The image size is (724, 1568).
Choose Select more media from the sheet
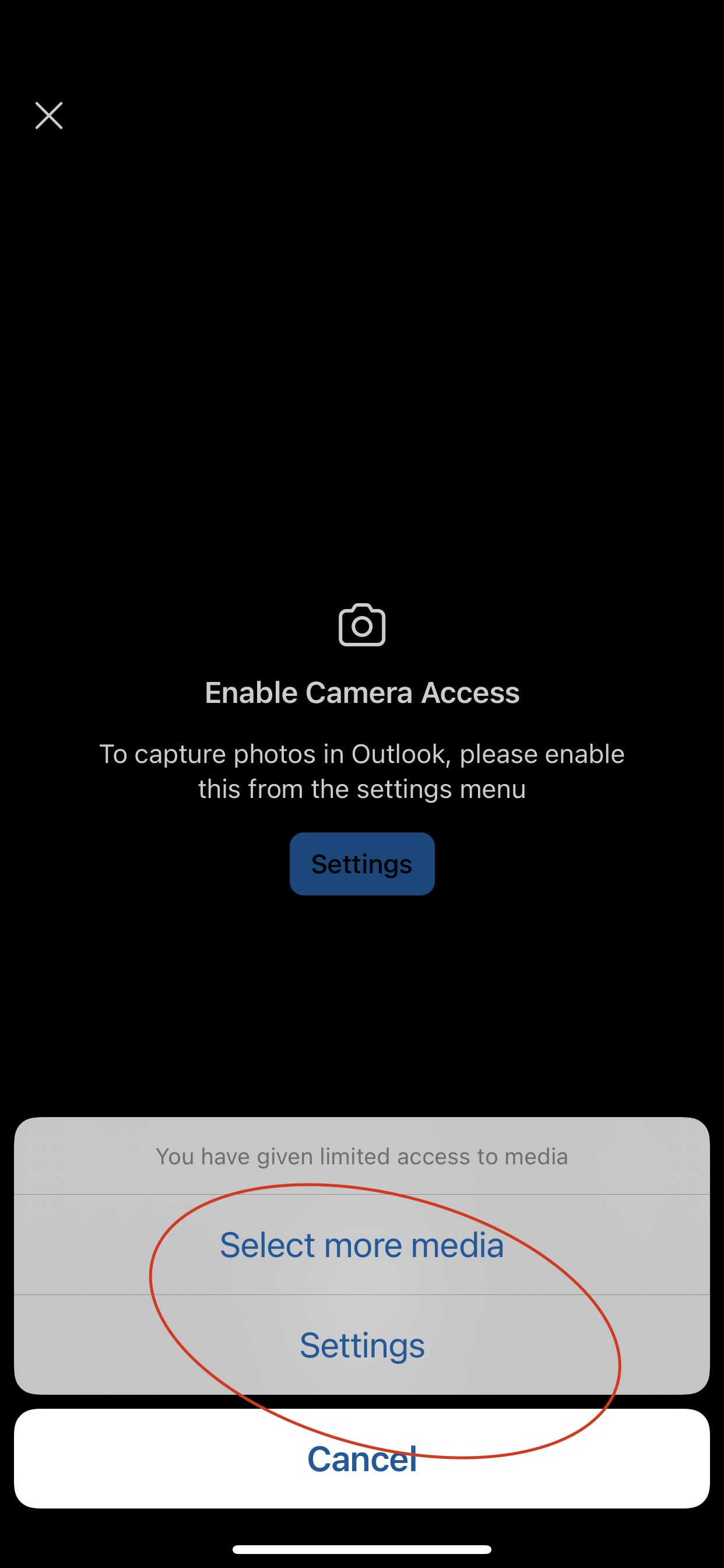(x=361, y=1244)
